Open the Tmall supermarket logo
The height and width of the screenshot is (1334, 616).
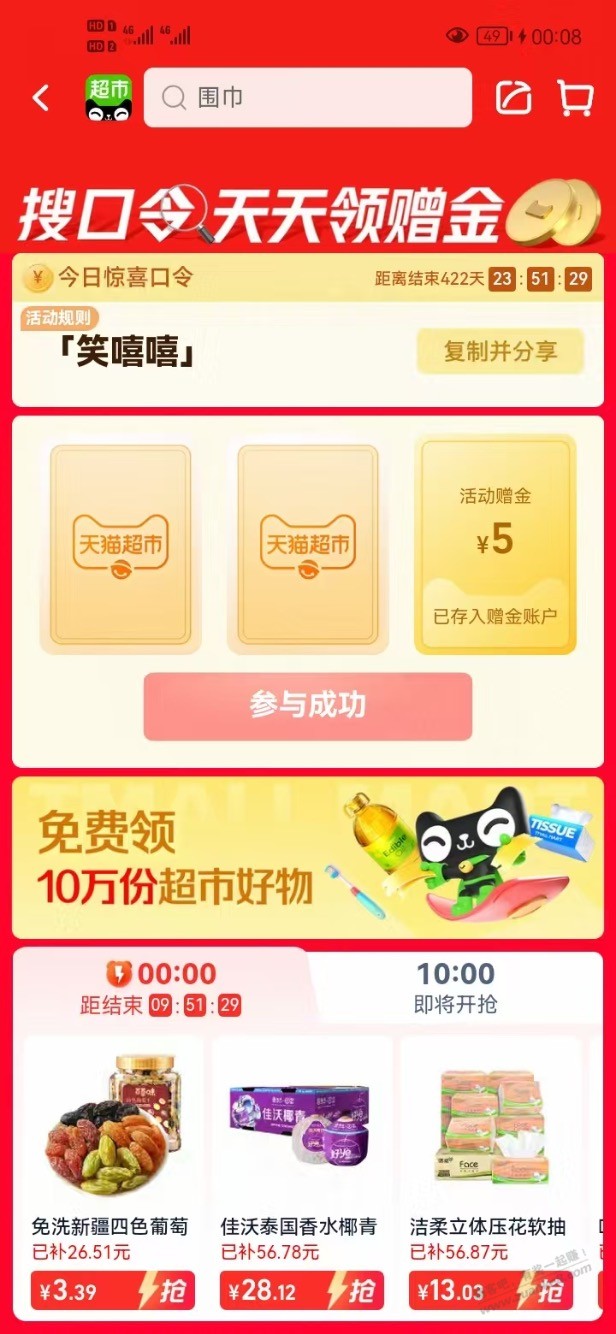coord(108,98)
